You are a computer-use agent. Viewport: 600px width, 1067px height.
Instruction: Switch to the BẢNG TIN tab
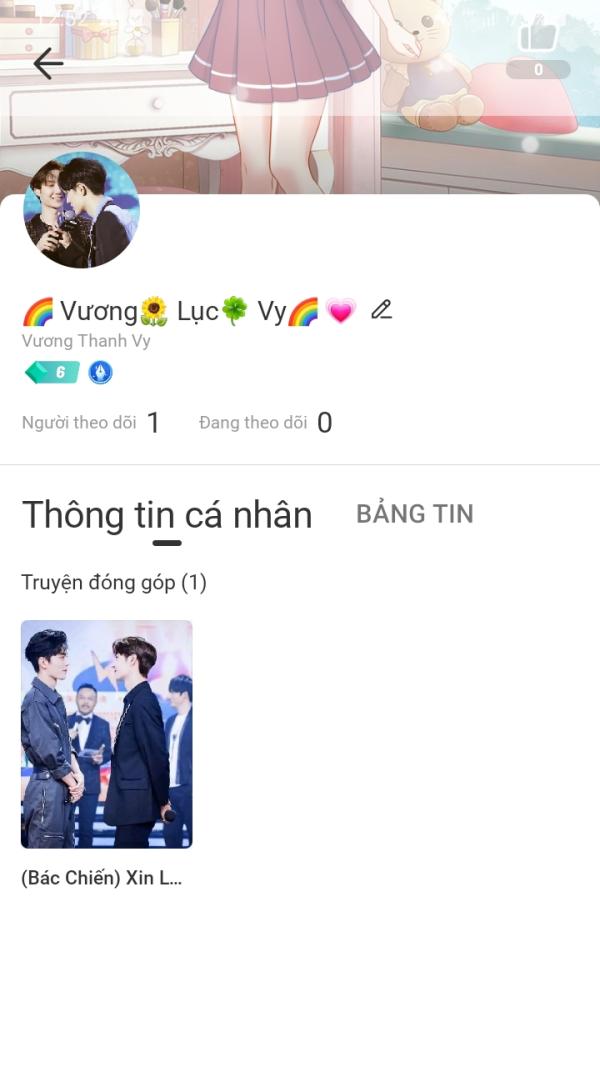[414, 514]
